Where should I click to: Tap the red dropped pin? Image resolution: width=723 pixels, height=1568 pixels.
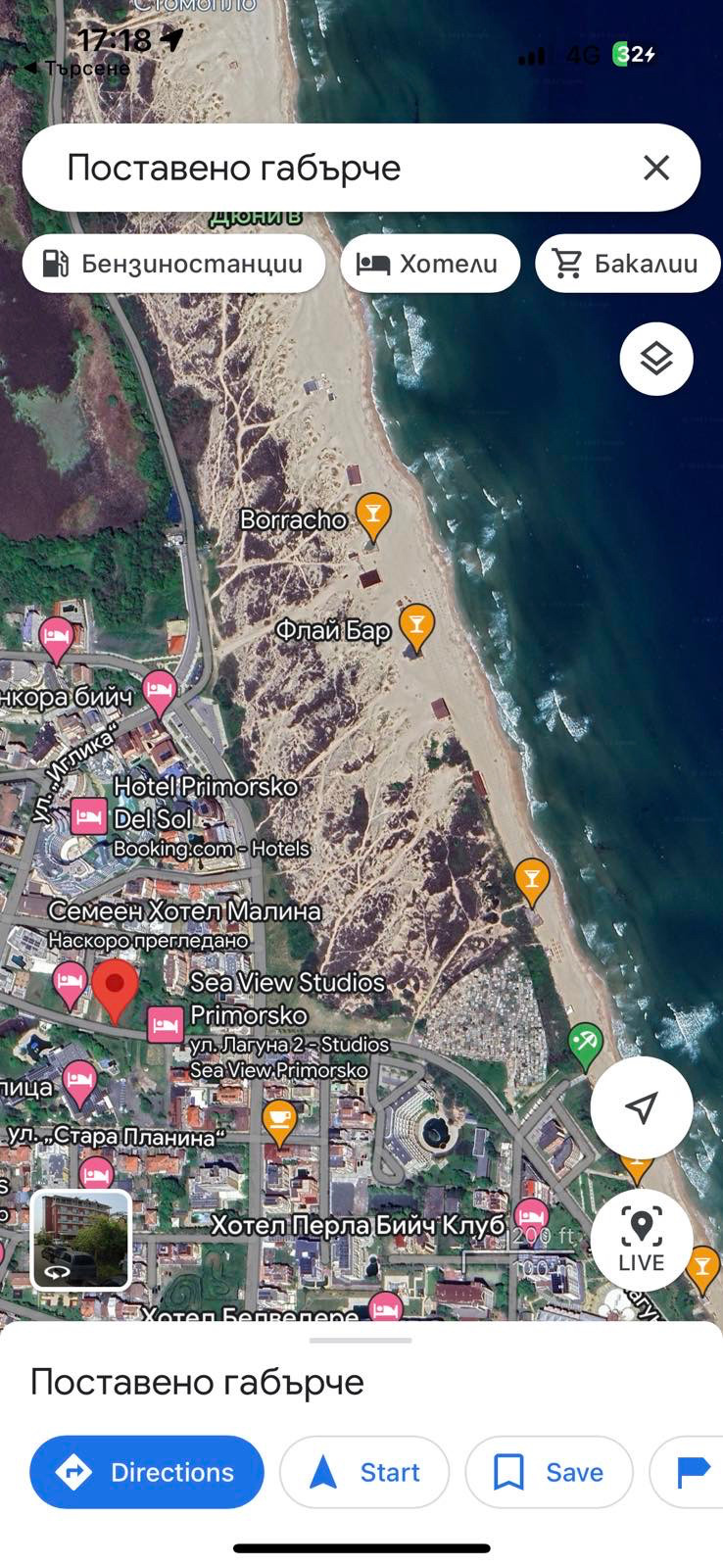[115, 988]
